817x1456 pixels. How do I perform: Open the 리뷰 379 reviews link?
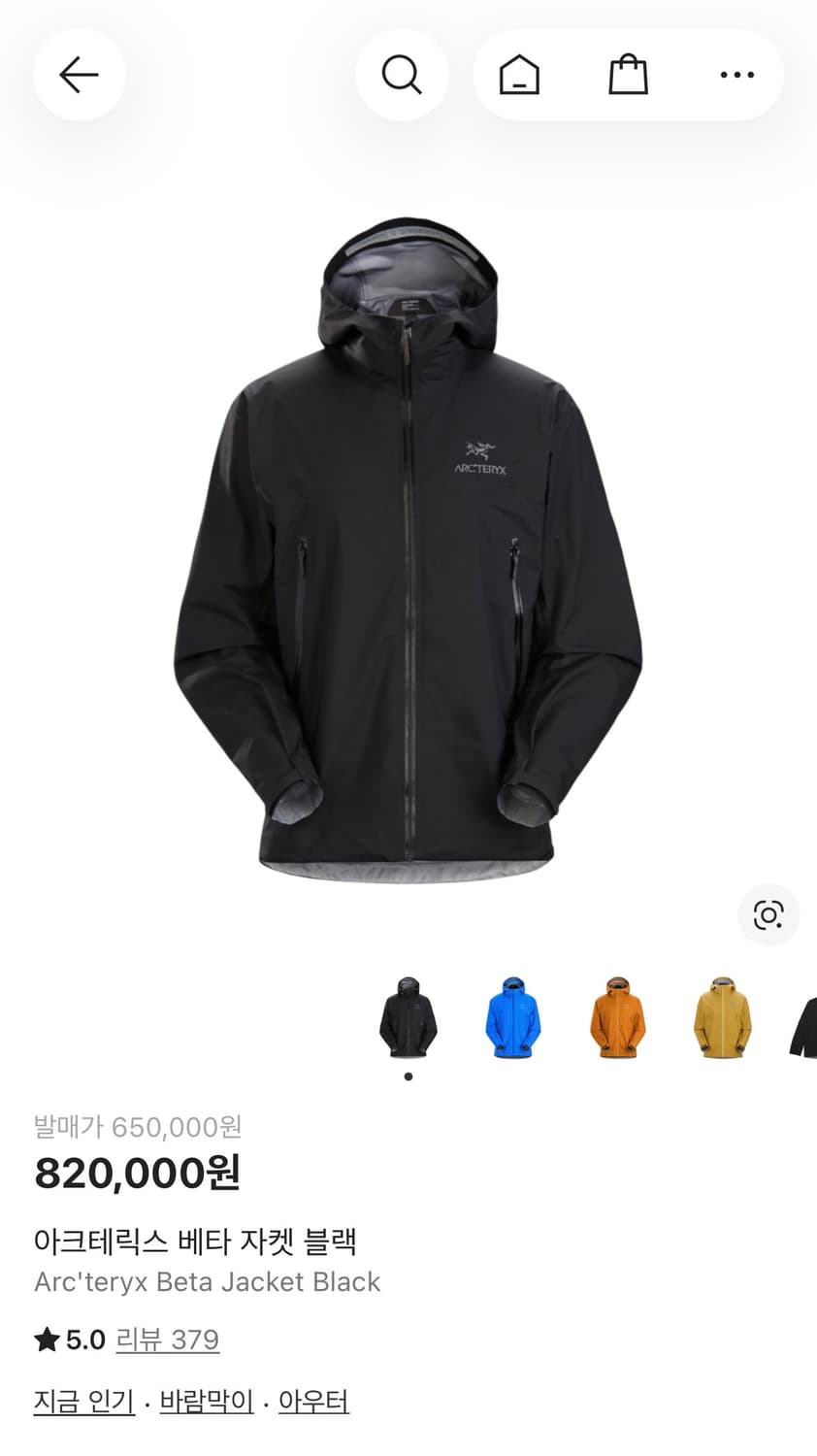[167, 1339]
